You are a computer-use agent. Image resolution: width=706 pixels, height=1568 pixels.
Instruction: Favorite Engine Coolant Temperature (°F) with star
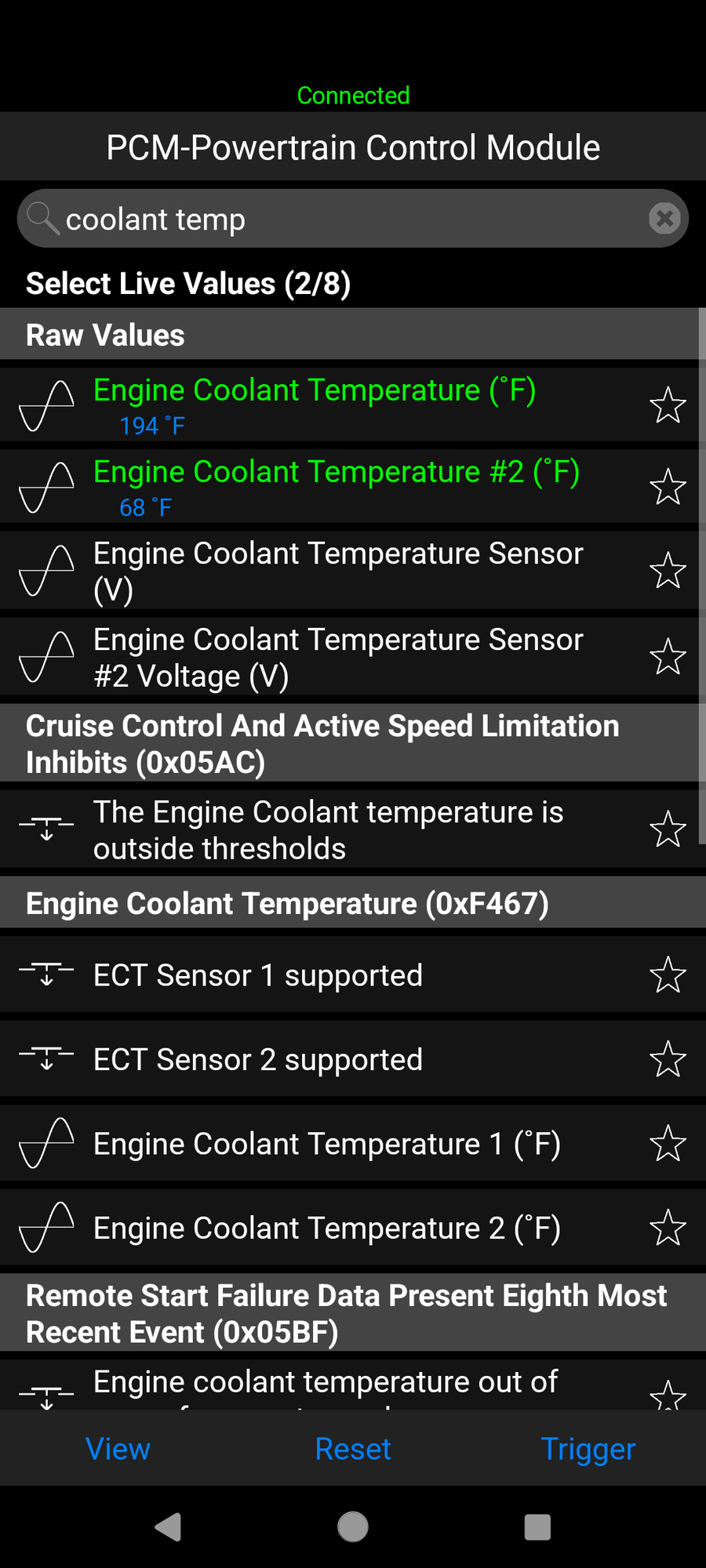[x=668, y=405]
